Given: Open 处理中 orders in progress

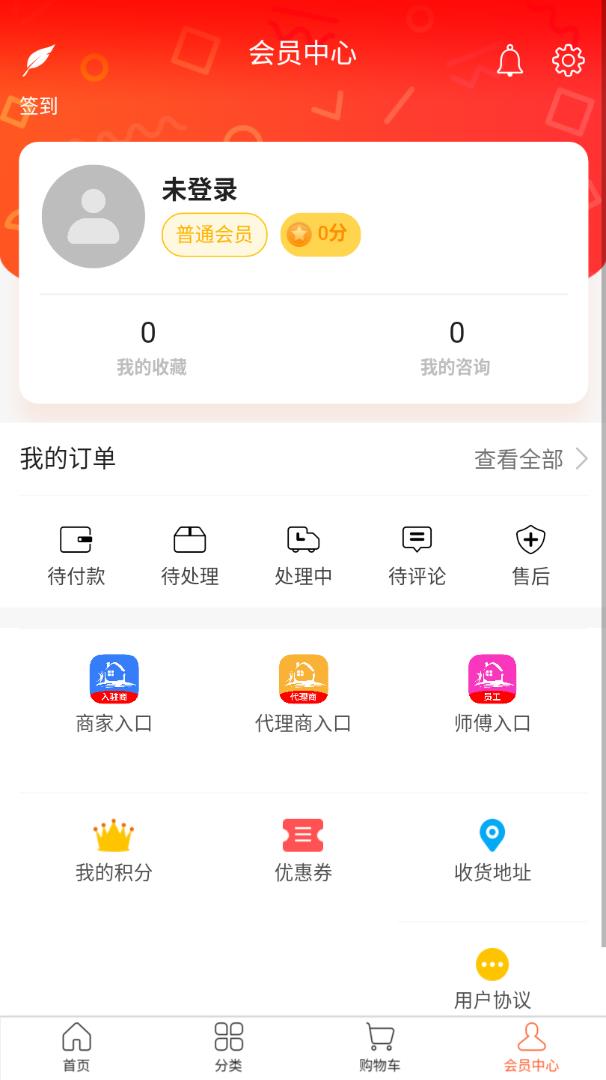Looking at the screenshot, I should tap(304, 557).
